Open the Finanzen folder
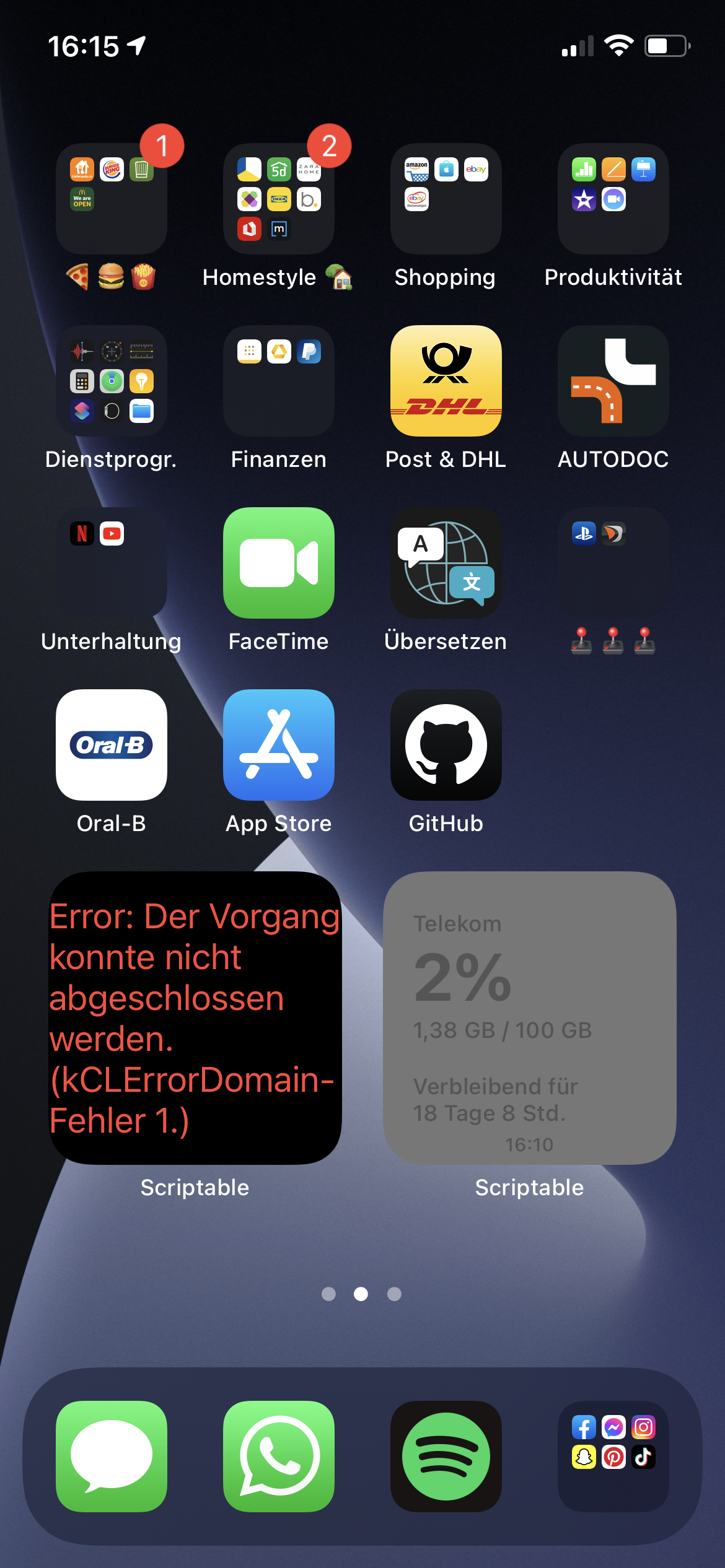This screenshot has width=725, height=1568. click(x=279, y=381)
